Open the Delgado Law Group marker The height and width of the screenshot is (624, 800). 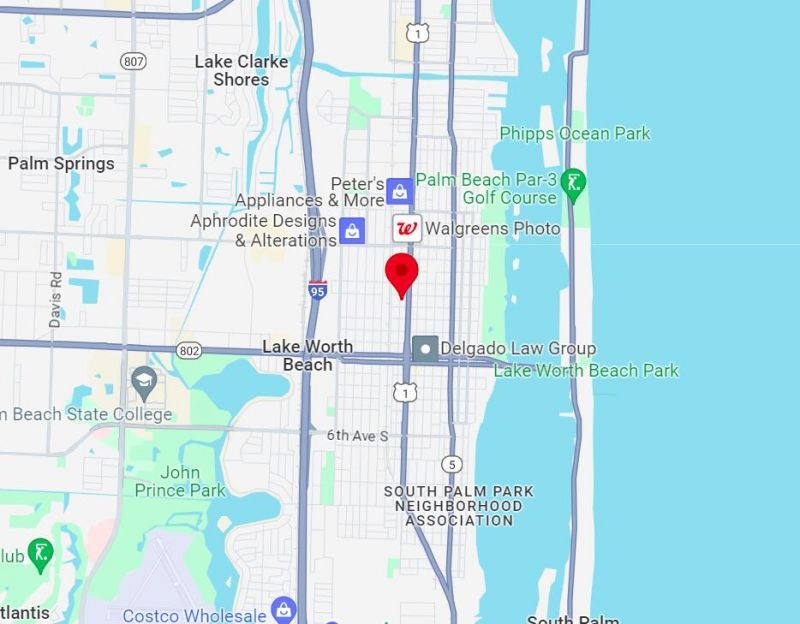425,349
